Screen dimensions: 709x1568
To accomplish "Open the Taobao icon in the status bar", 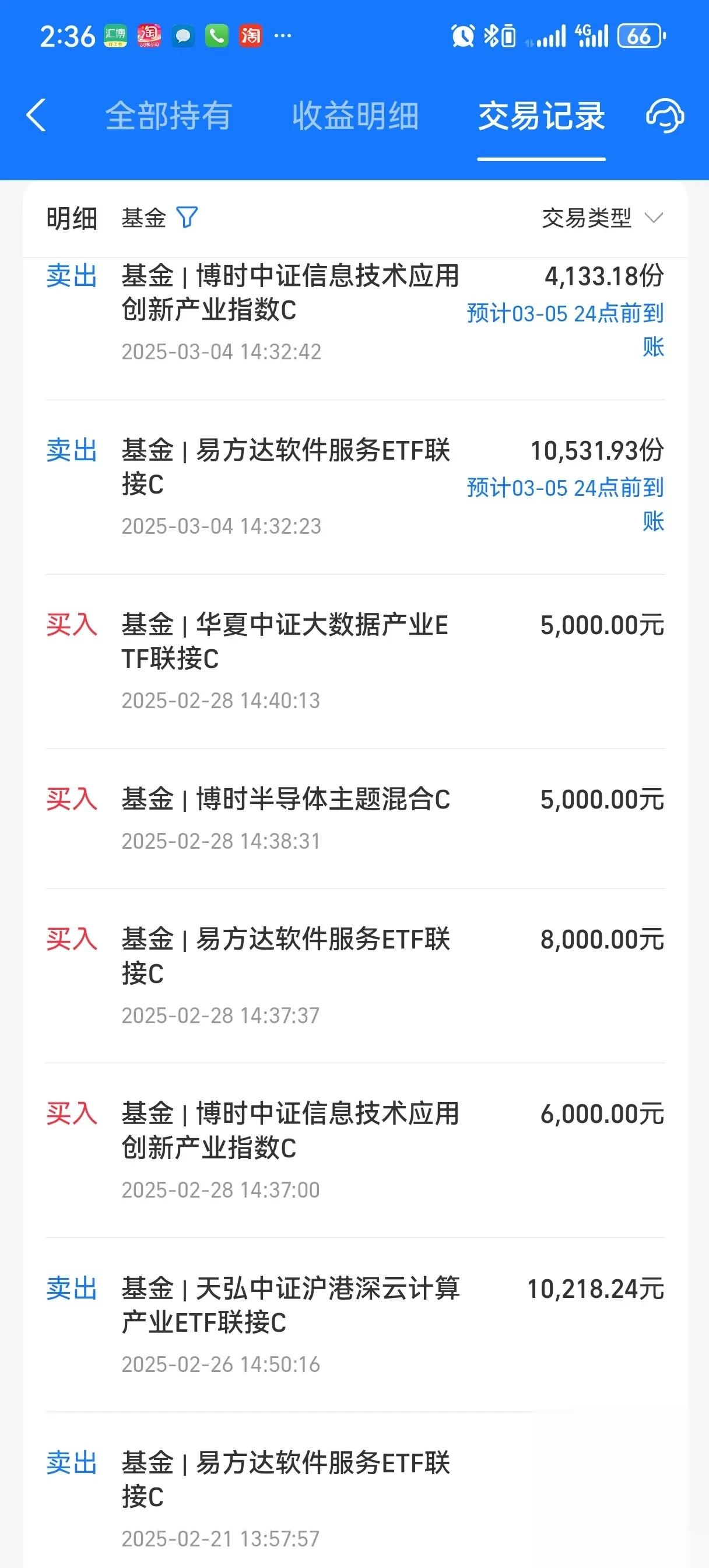I will pyautogui.click(x=251, y=37).
